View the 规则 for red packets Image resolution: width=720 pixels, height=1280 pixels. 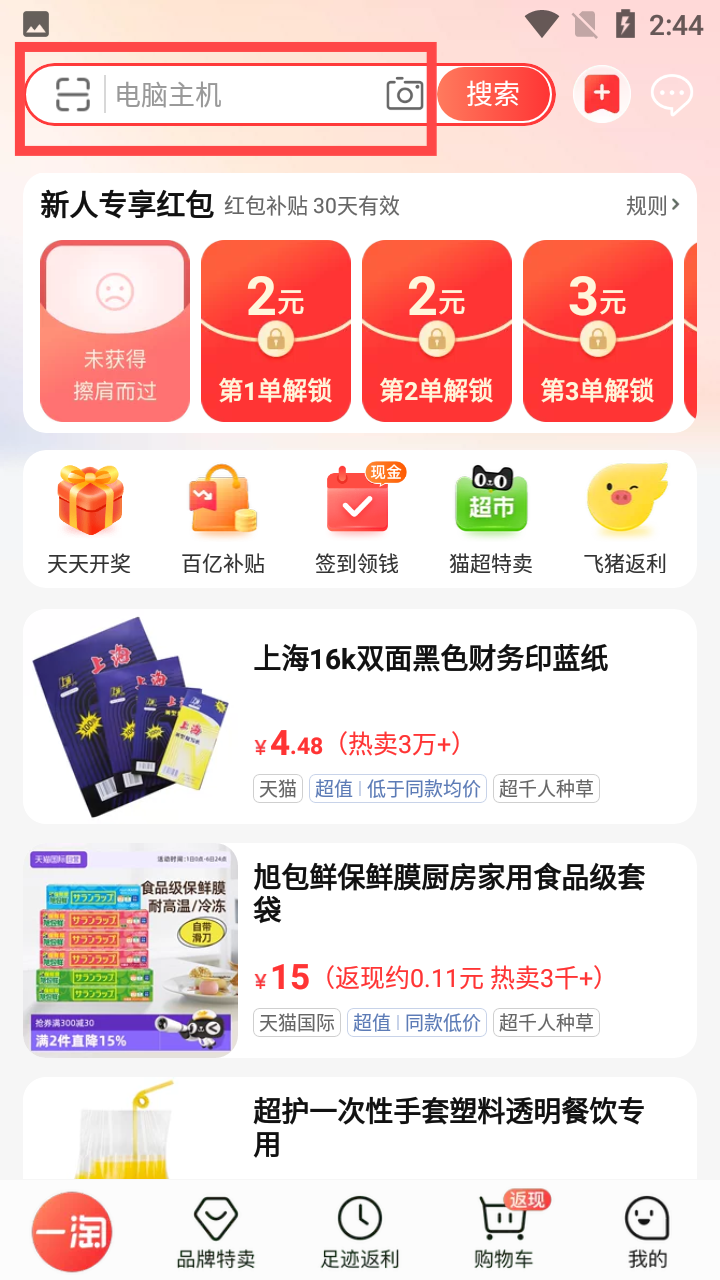pyautogui.click(x=652, y=206)
